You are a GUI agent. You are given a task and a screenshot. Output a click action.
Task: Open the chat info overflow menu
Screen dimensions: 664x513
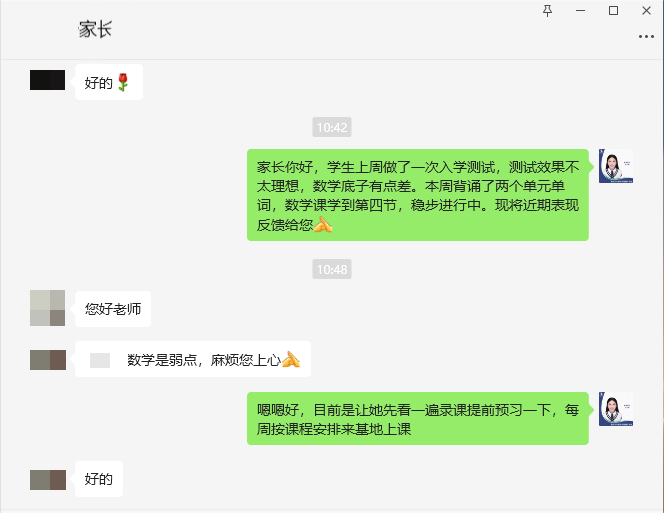tap(646, 36)
